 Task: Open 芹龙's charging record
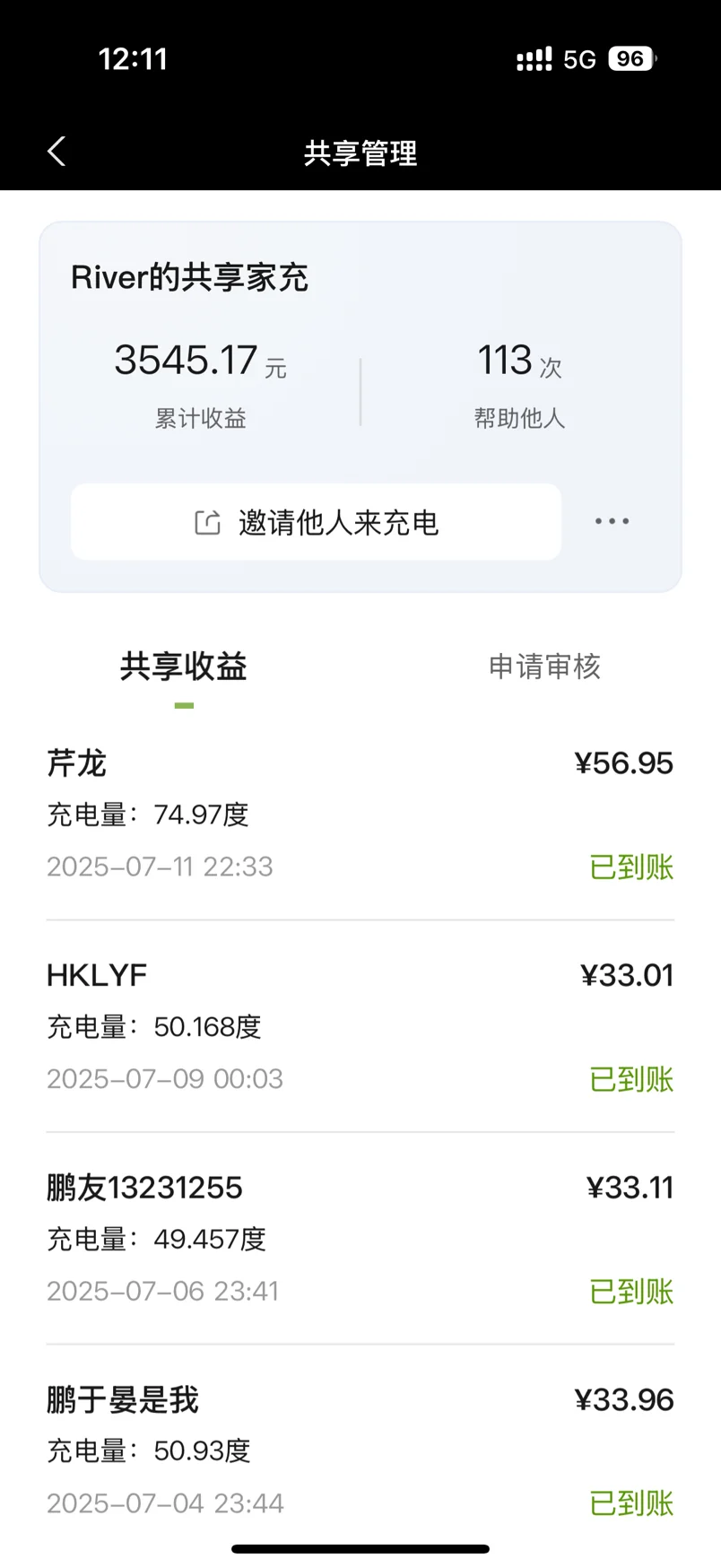pyautogui.click(x=360, y=814)
